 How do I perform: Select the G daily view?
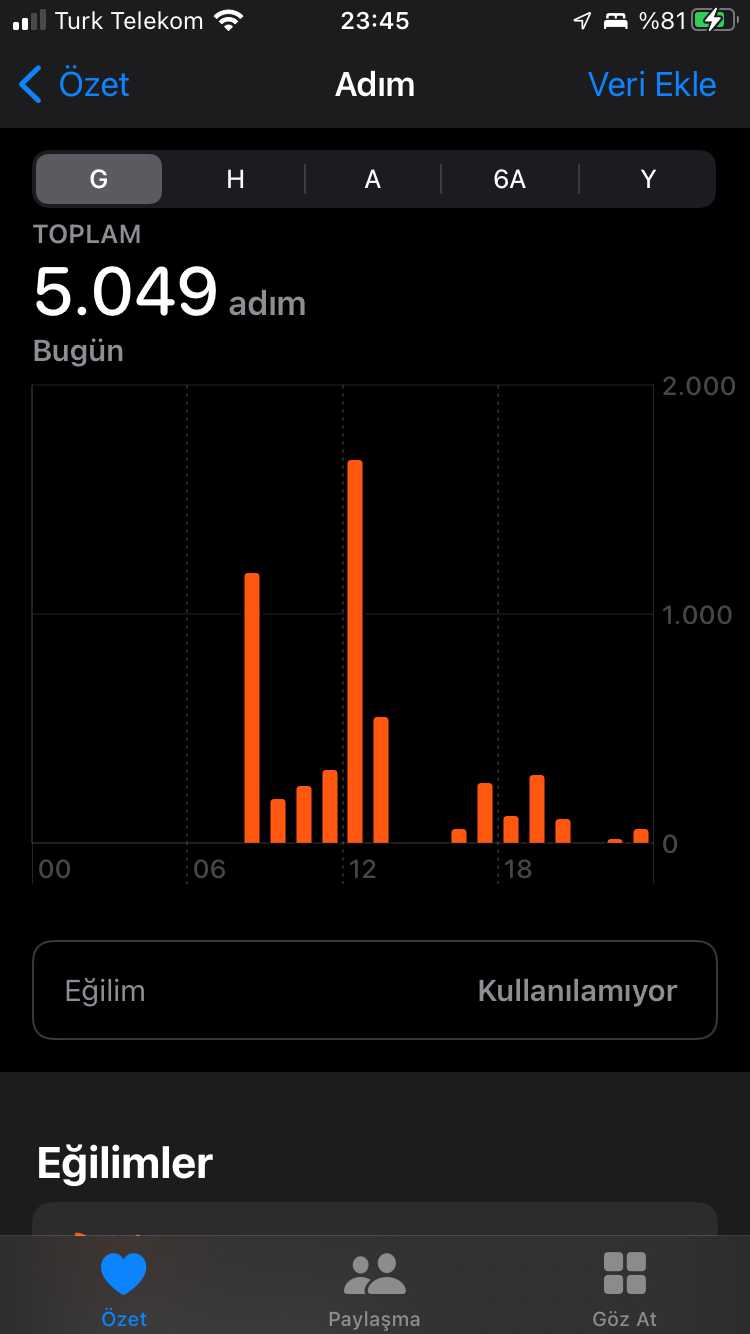pos(98,179)
